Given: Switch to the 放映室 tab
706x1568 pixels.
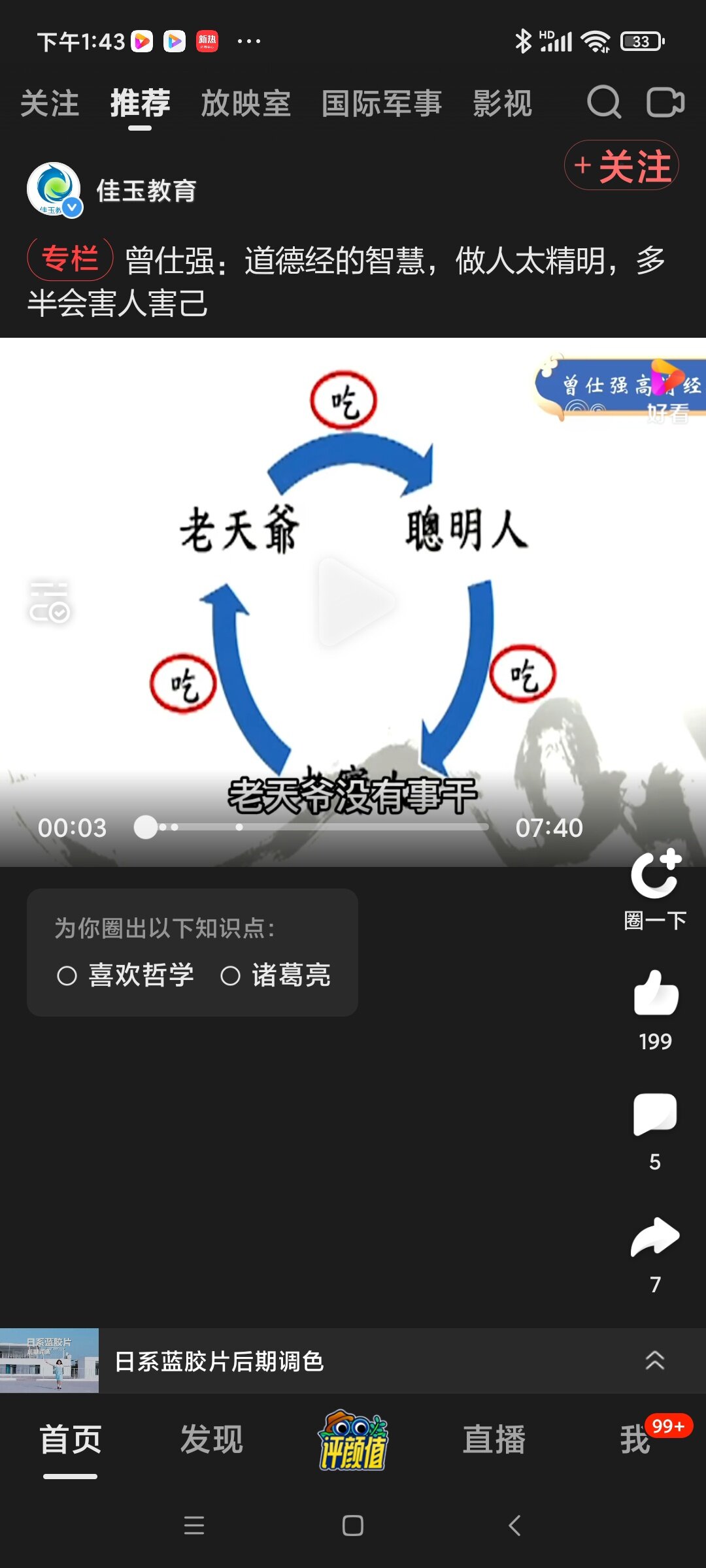Looking at the screenshot, I should [246, 104].
